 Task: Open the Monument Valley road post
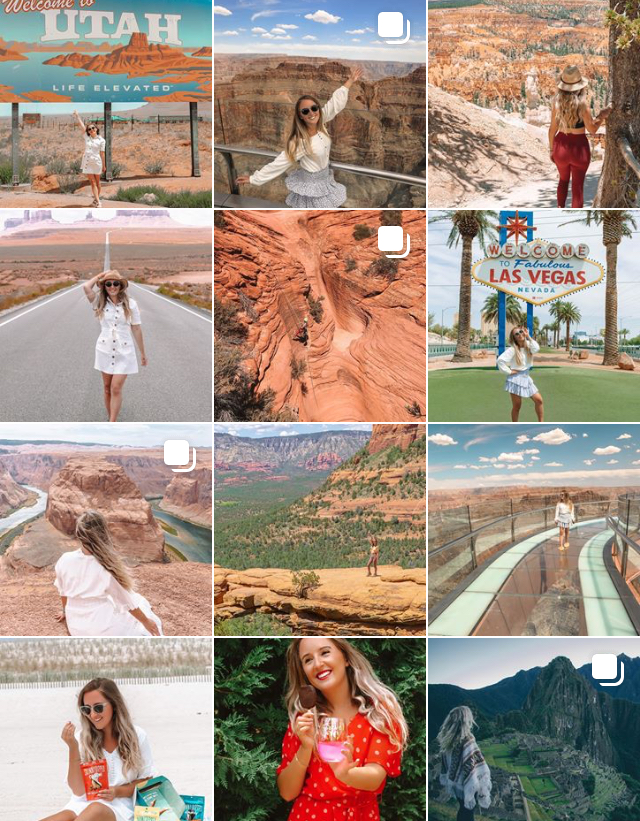pyautogui.click(x=105, y=316)
